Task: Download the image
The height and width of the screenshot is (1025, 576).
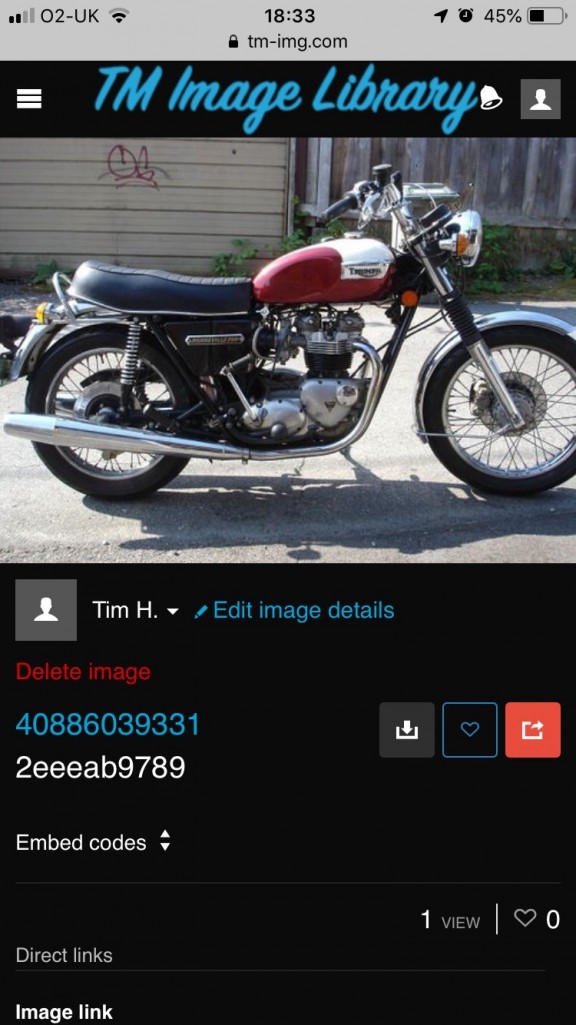Action: [407, 730]
